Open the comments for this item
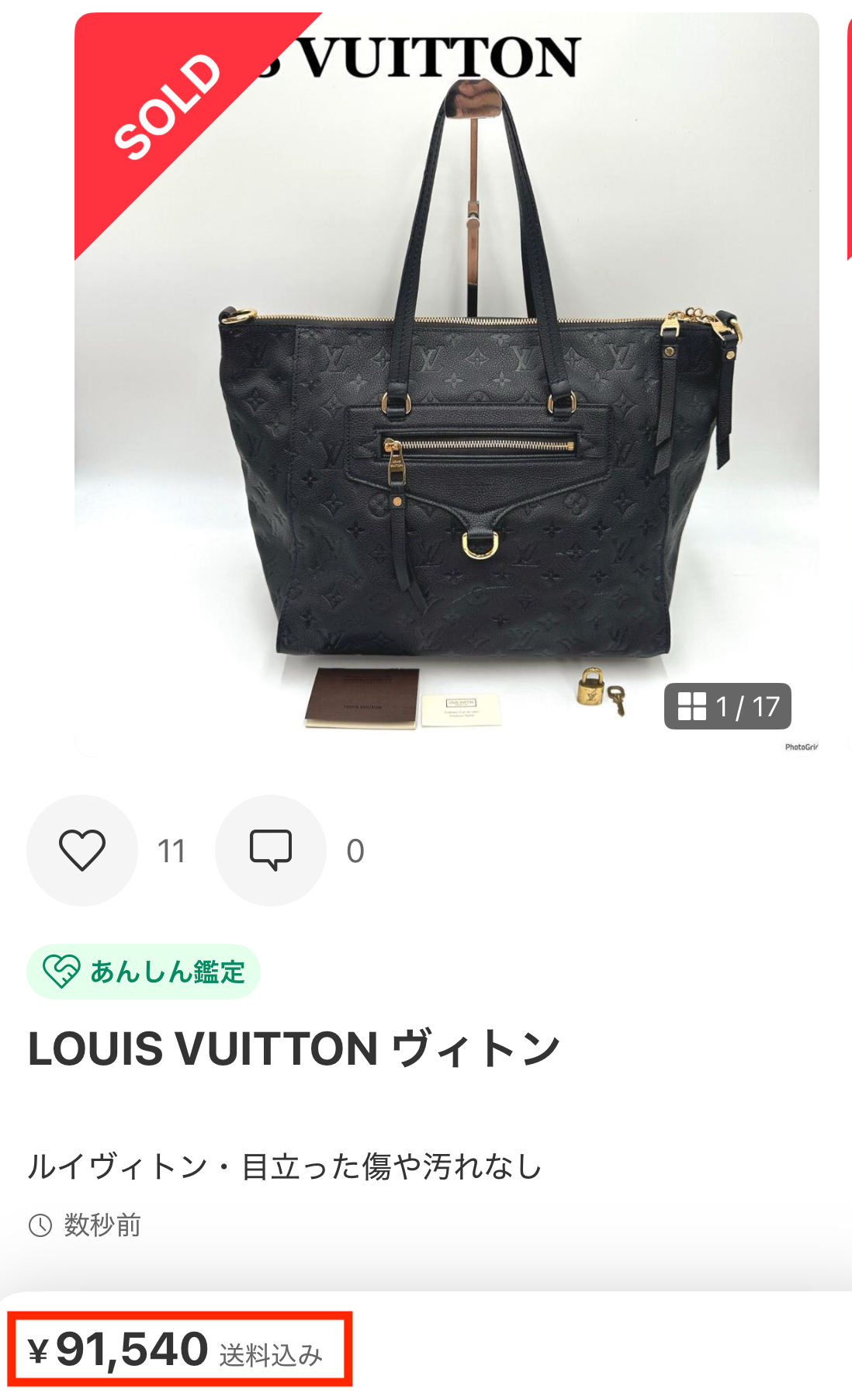This screenshot has height=1400, width=852. click(270, 850)
